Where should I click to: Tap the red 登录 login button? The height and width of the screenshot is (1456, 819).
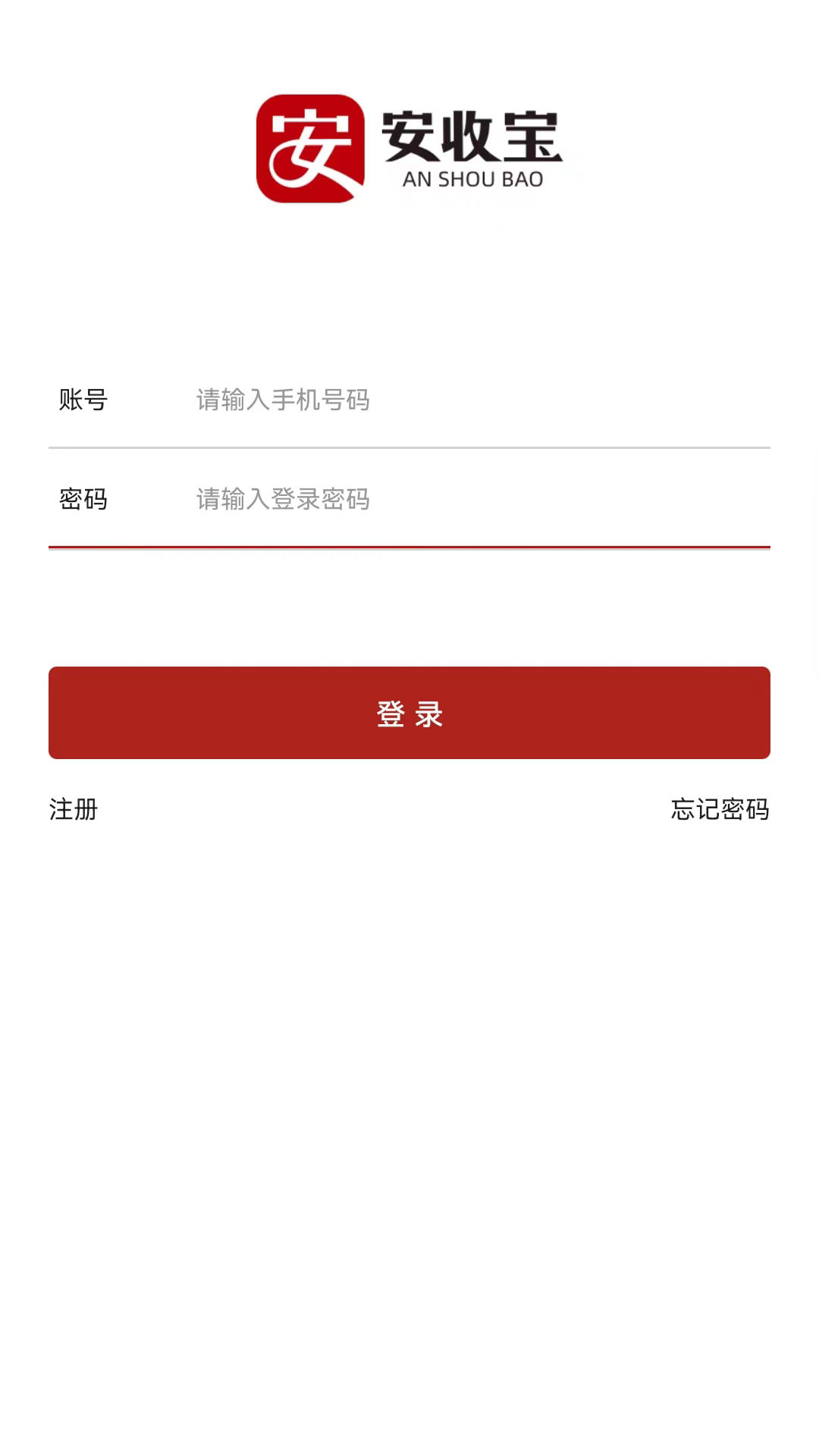[409, 713]
